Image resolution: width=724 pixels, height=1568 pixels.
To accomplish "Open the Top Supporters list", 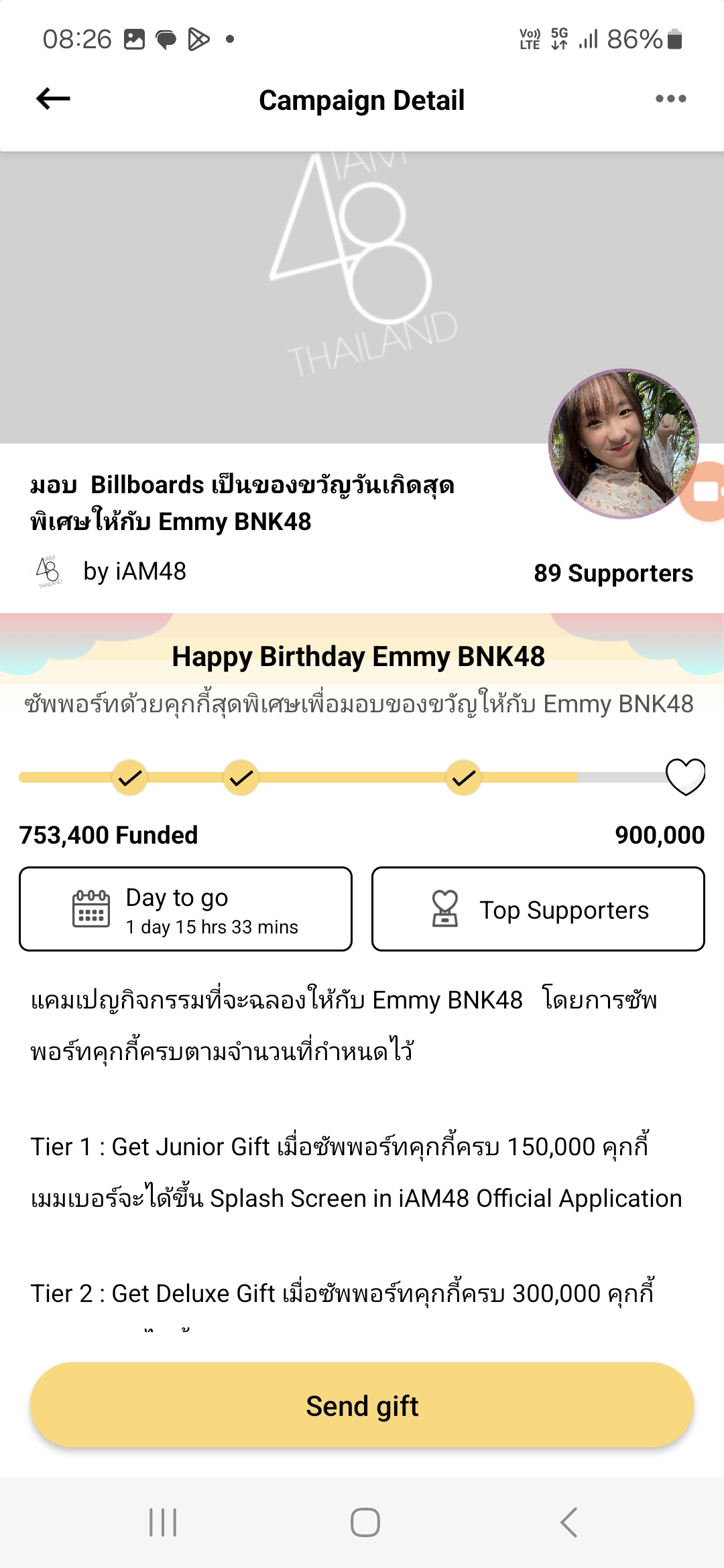I will [538, 909].
